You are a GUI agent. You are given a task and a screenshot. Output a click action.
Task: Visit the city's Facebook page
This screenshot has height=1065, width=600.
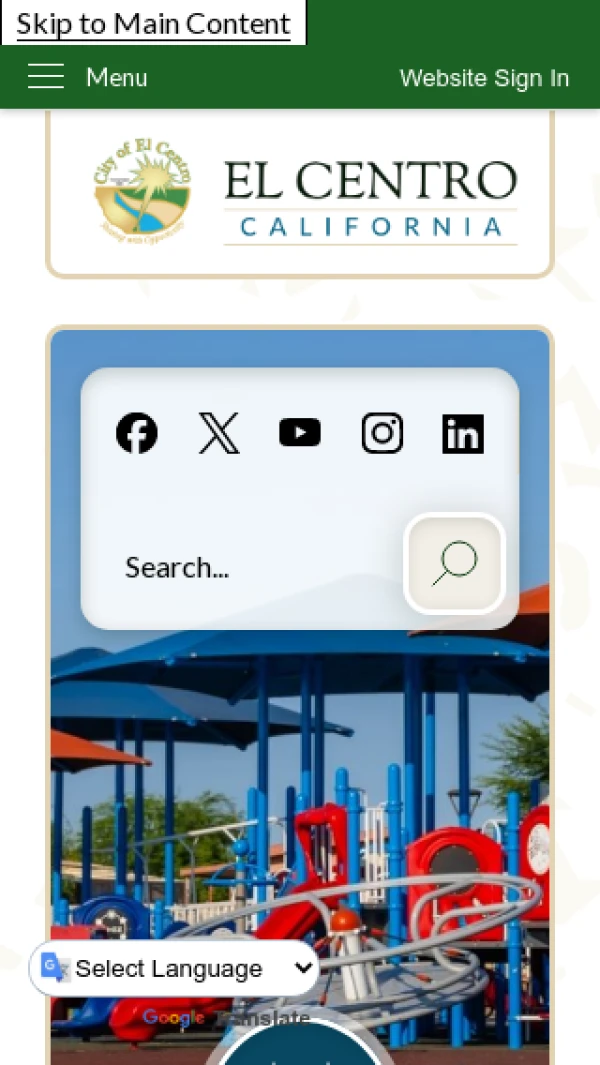pyautogui.click(x=137, y=434)
